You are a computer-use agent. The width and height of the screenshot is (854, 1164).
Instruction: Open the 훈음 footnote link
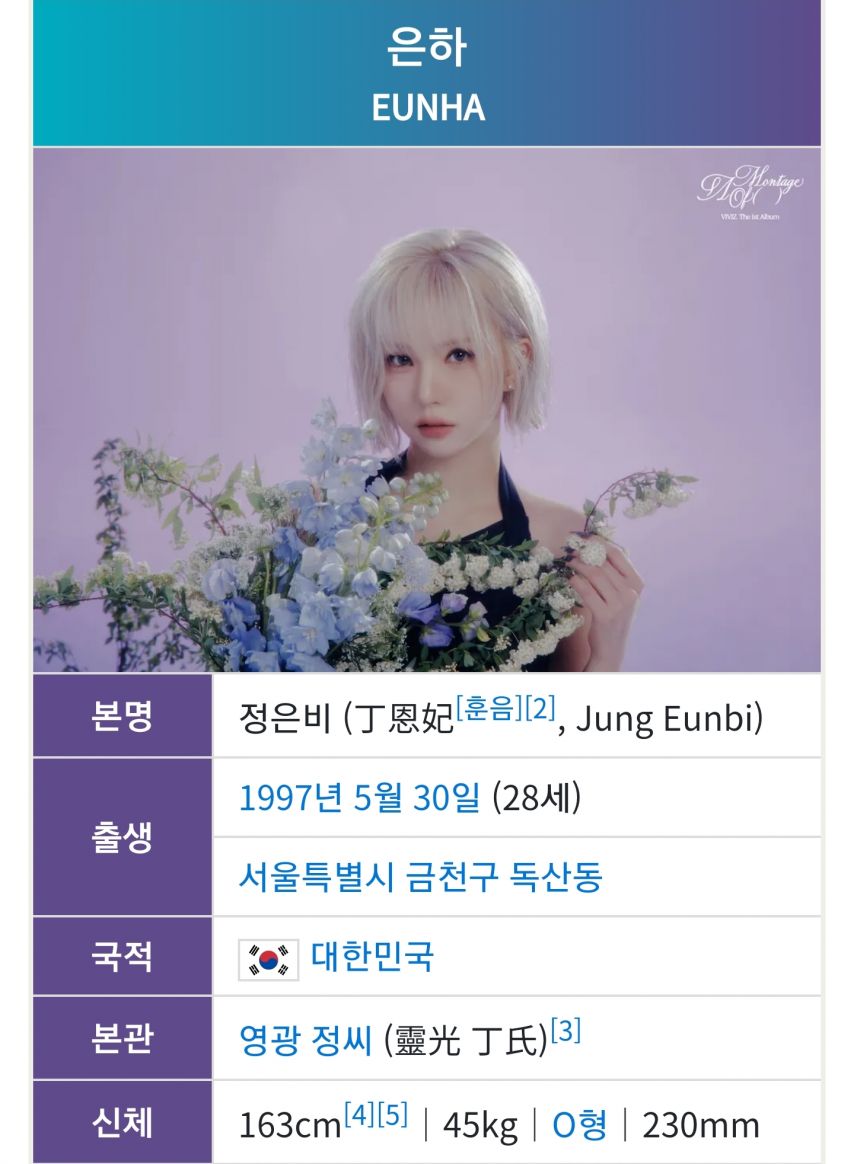click(x=490, y=710)
